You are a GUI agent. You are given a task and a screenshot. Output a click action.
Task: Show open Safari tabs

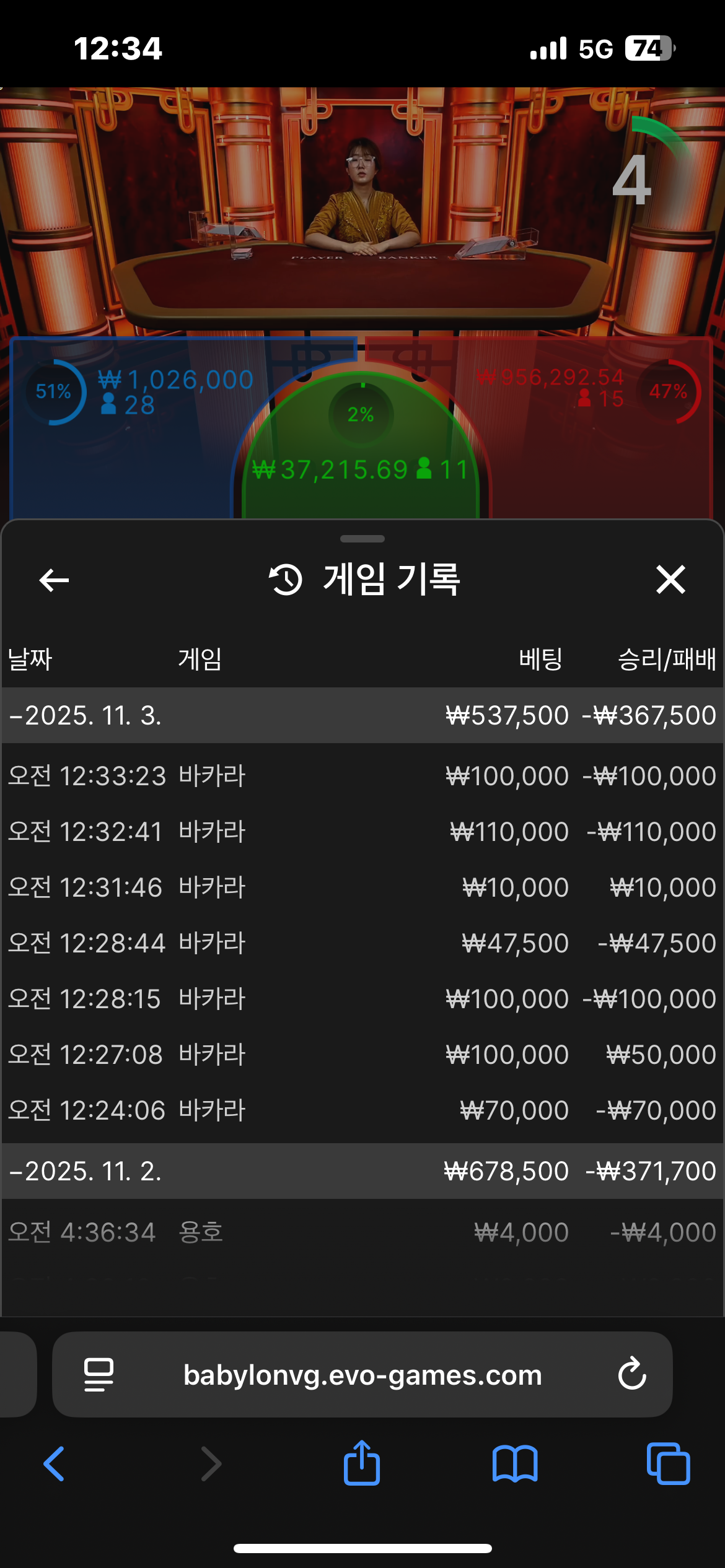668,1464
